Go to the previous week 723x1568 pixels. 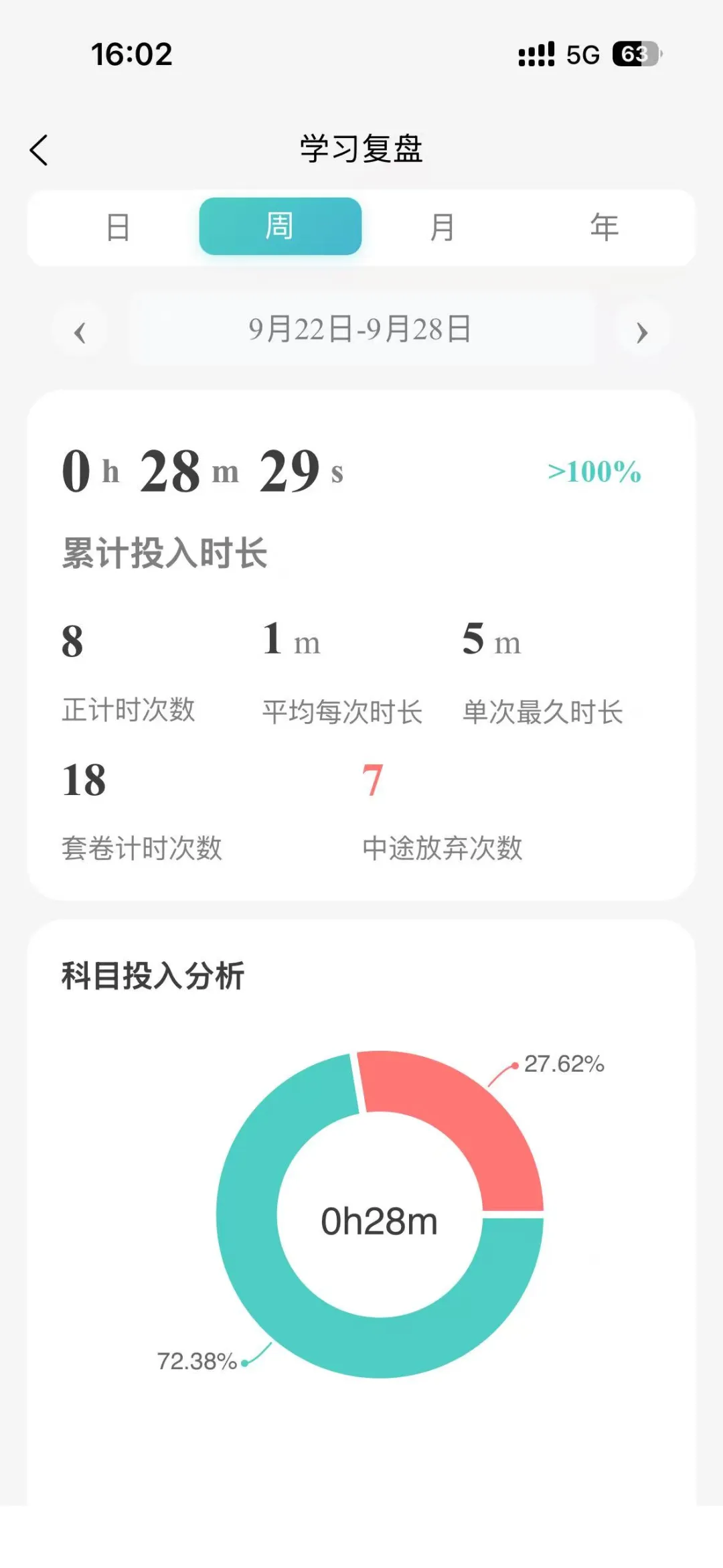coord(80,332)
